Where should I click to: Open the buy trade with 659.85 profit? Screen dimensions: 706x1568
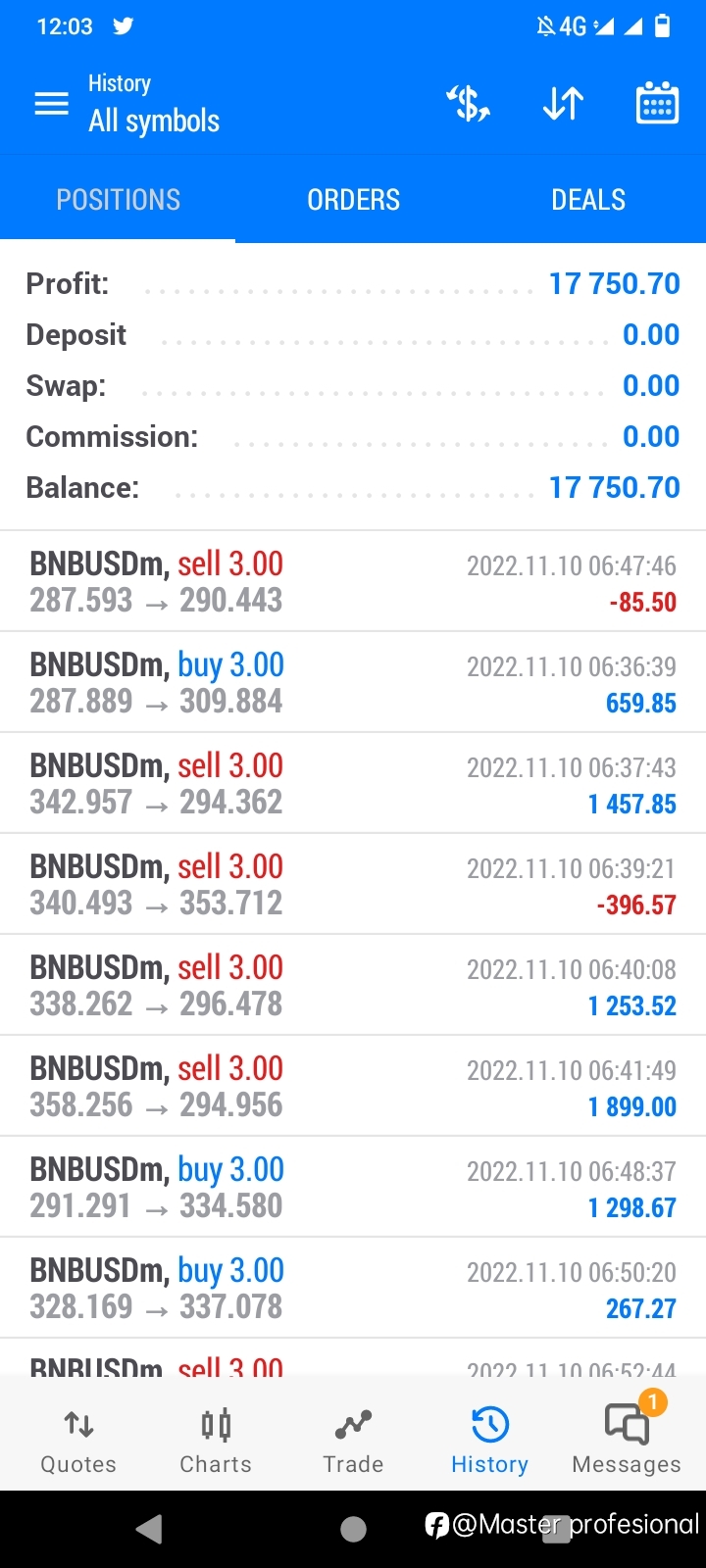(353, 682)
